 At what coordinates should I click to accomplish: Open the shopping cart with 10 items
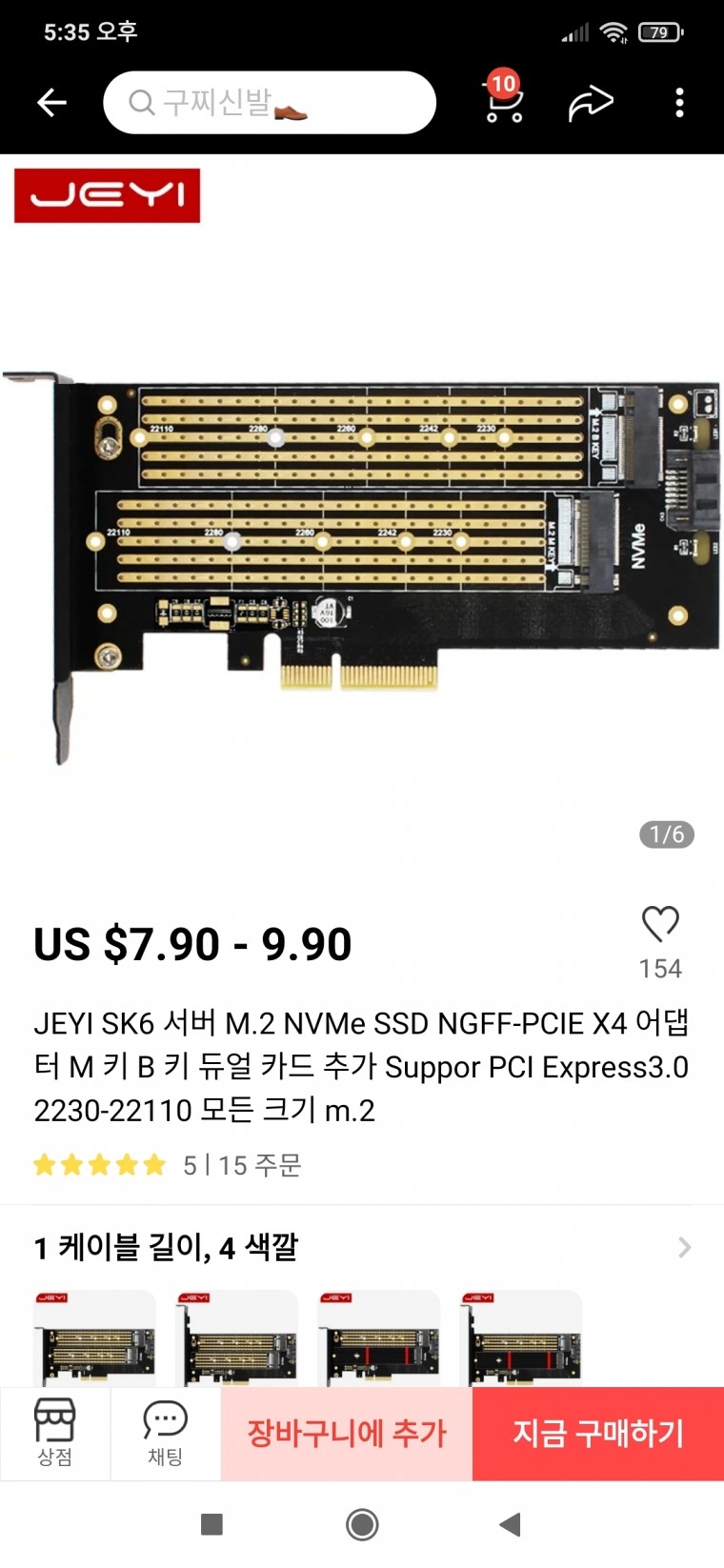[x=503, y=100]
